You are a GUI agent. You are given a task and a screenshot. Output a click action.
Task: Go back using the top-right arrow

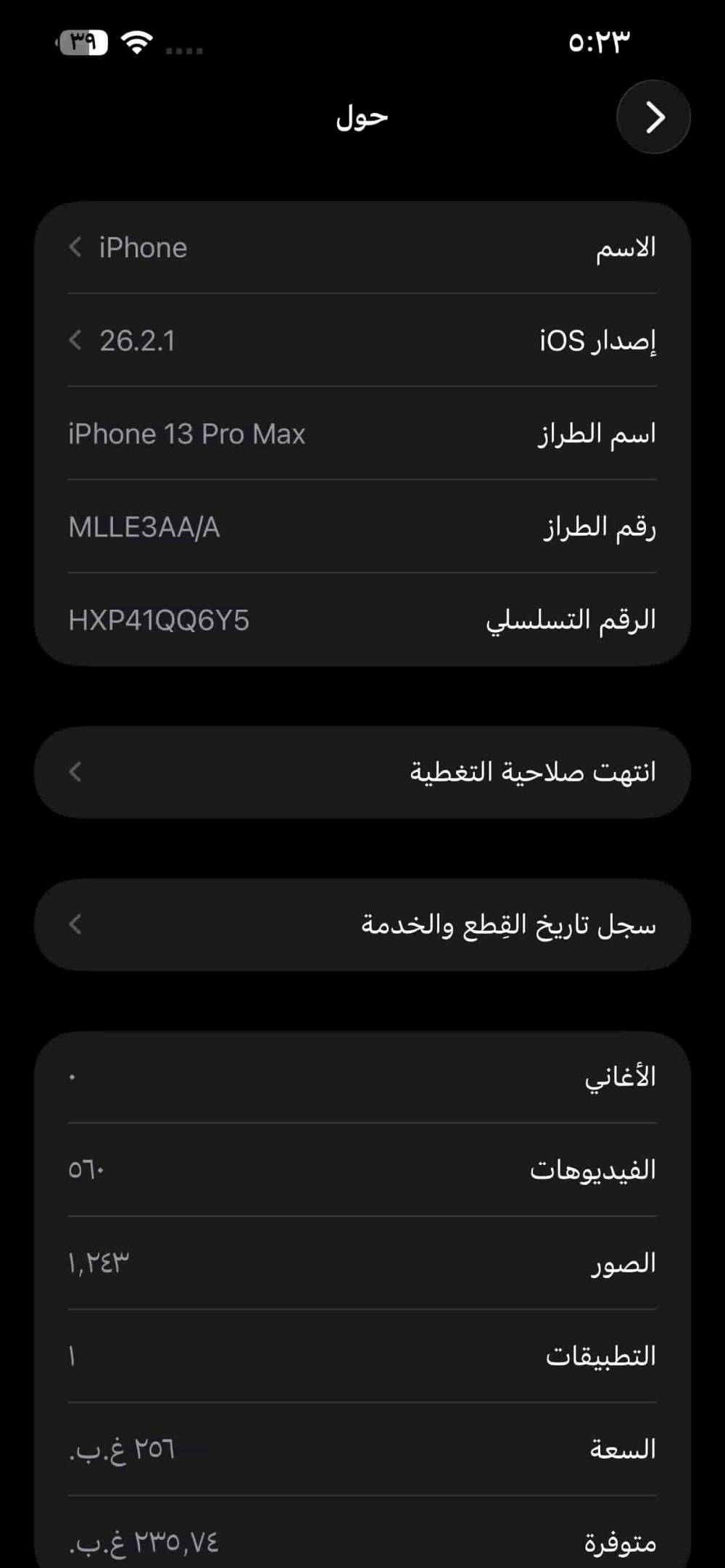pos(653,117)
